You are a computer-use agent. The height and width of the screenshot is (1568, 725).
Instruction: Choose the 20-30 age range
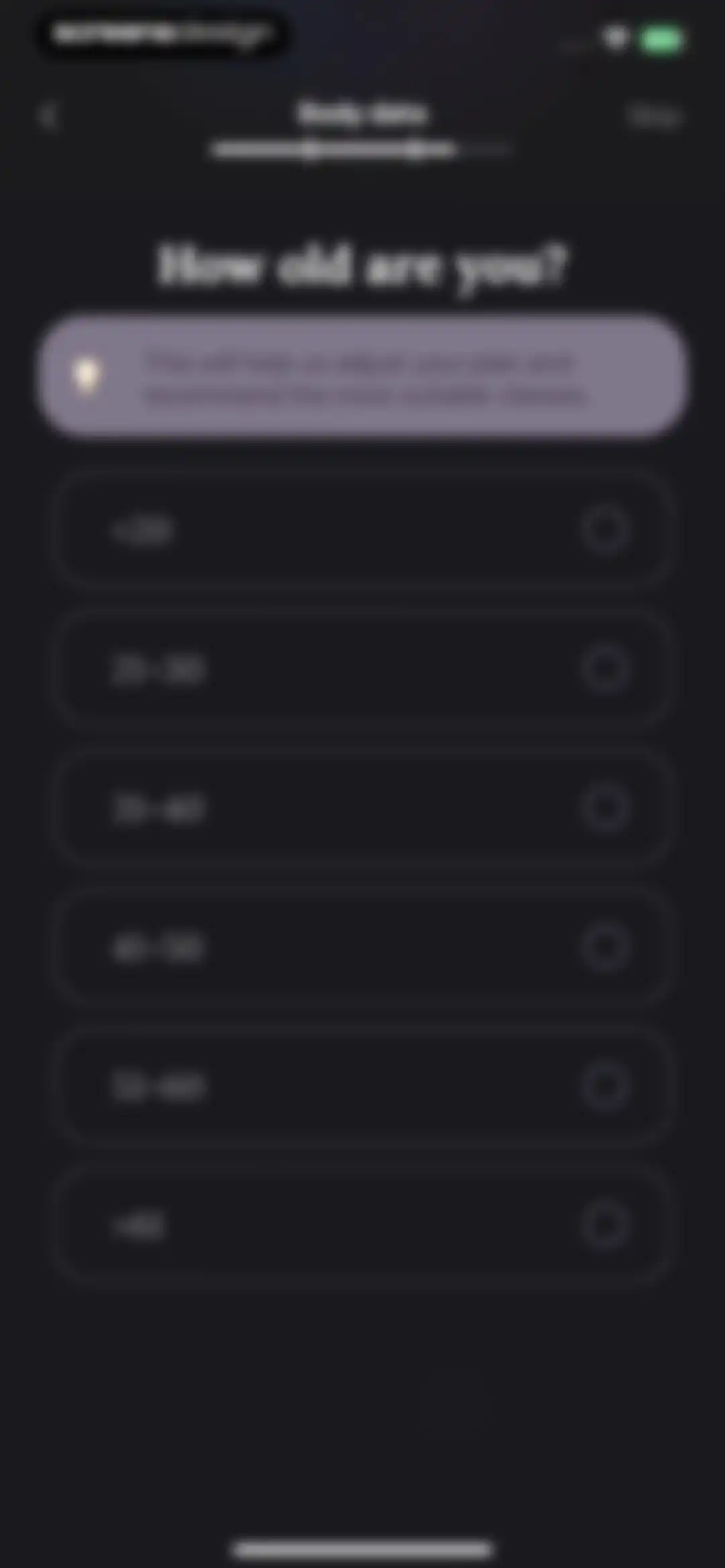[362, 669]
